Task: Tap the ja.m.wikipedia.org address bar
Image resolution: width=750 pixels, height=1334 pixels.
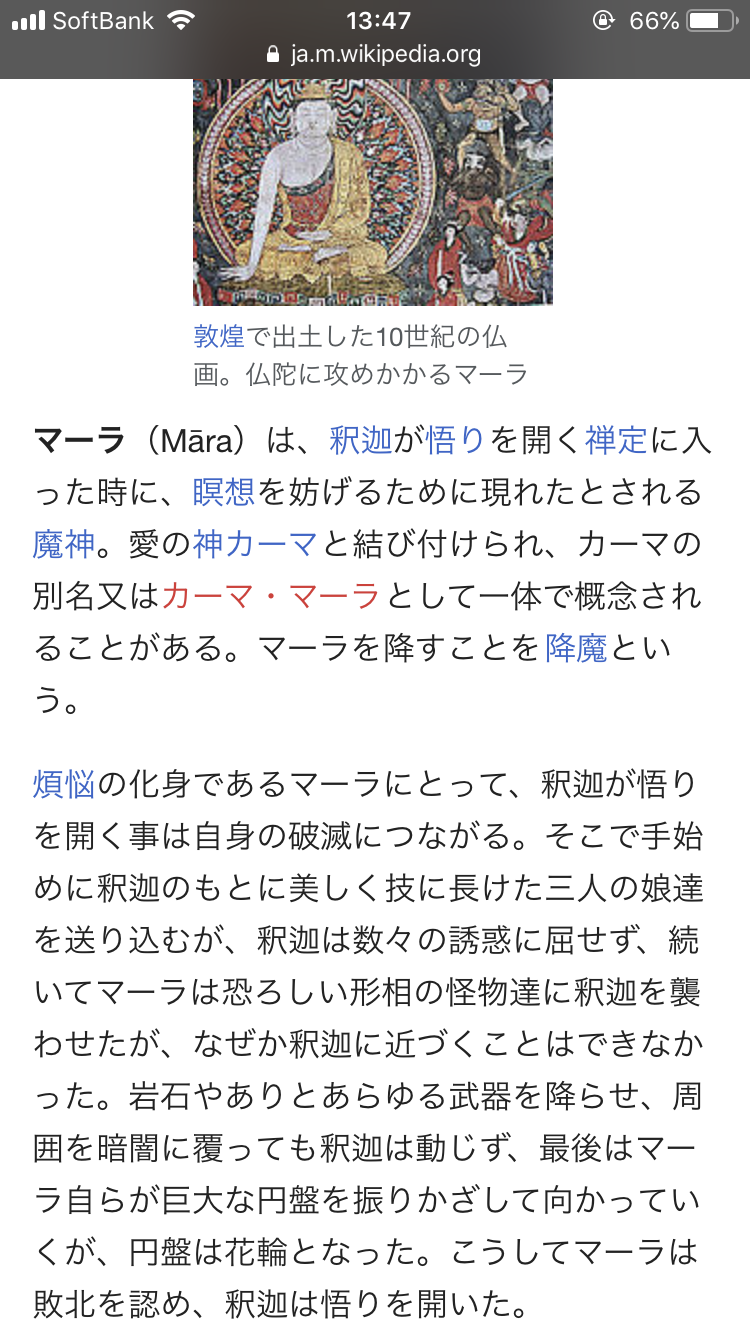Action: [374, 54]
